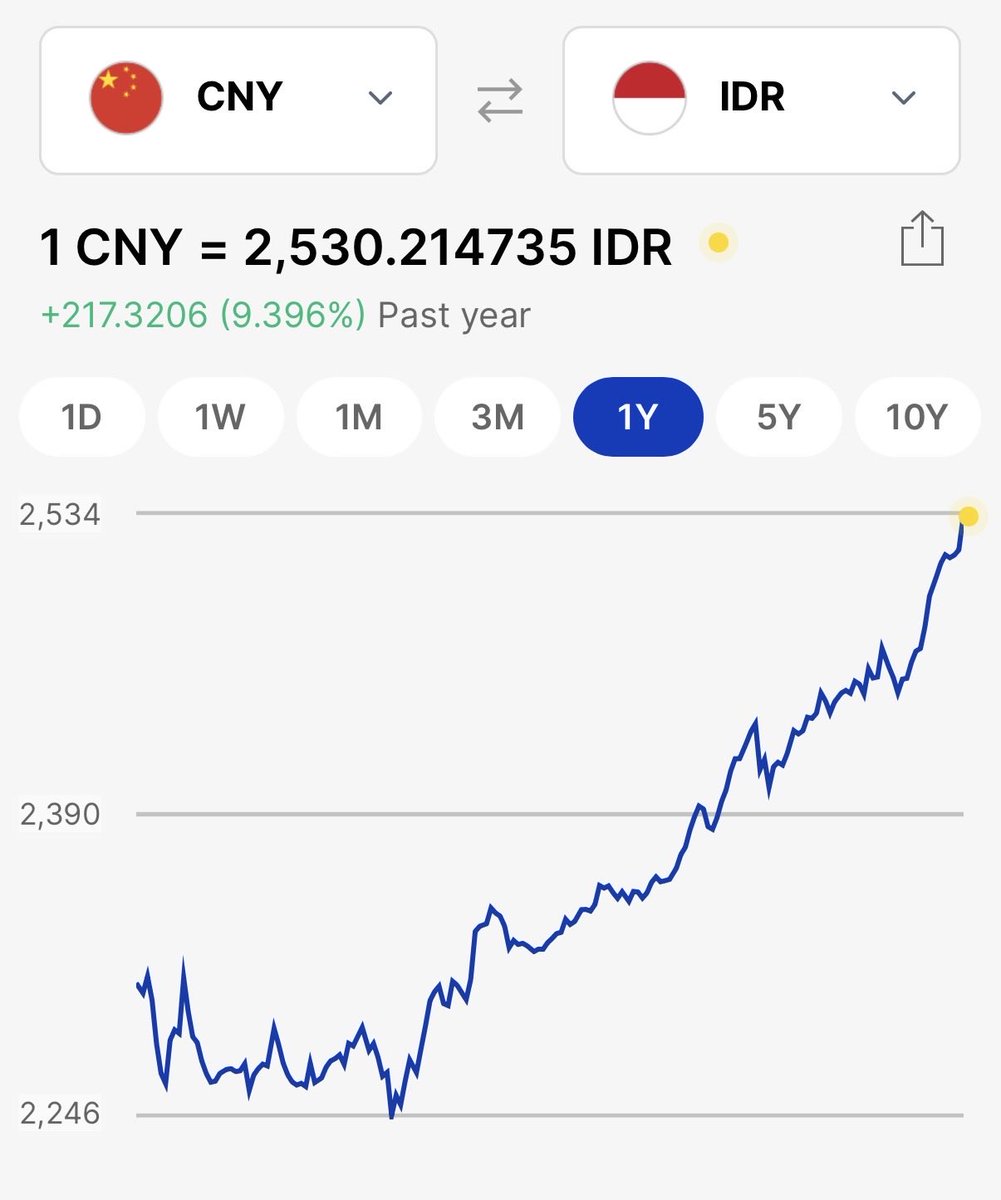The image size is (1001, 1200).
Task: Switch chart range to 1D
Action: pos(82,416)
